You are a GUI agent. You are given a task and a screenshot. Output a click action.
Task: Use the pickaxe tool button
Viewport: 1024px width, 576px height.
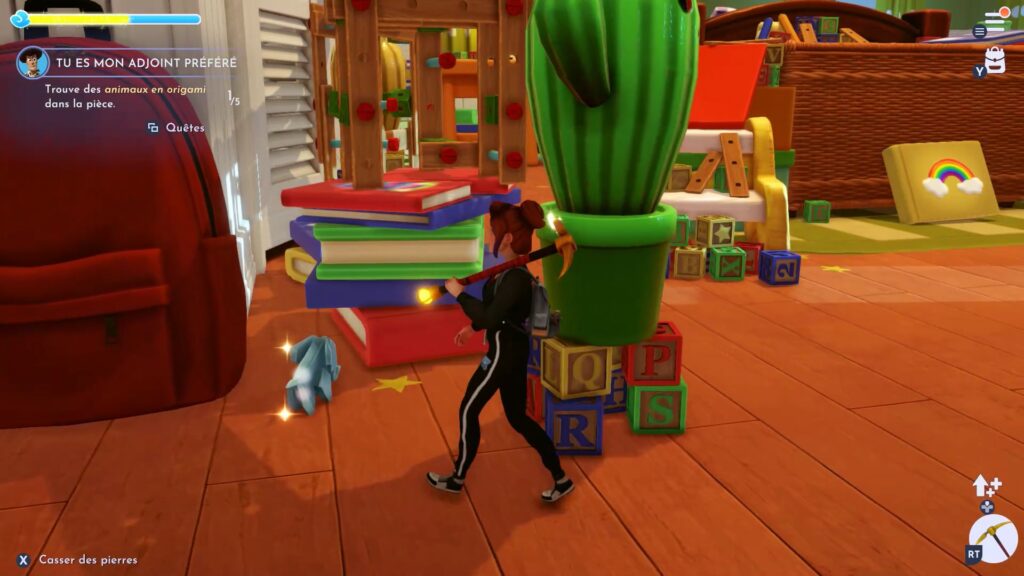[x=993, y=538]
